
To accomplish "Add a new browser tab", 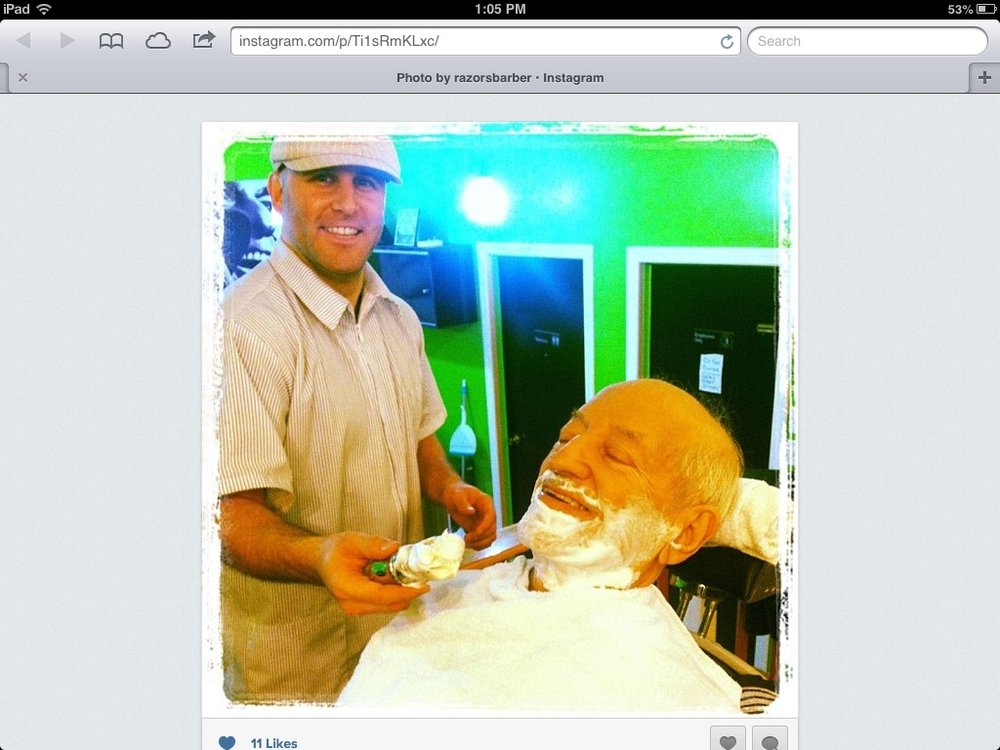I will (984, 77).
